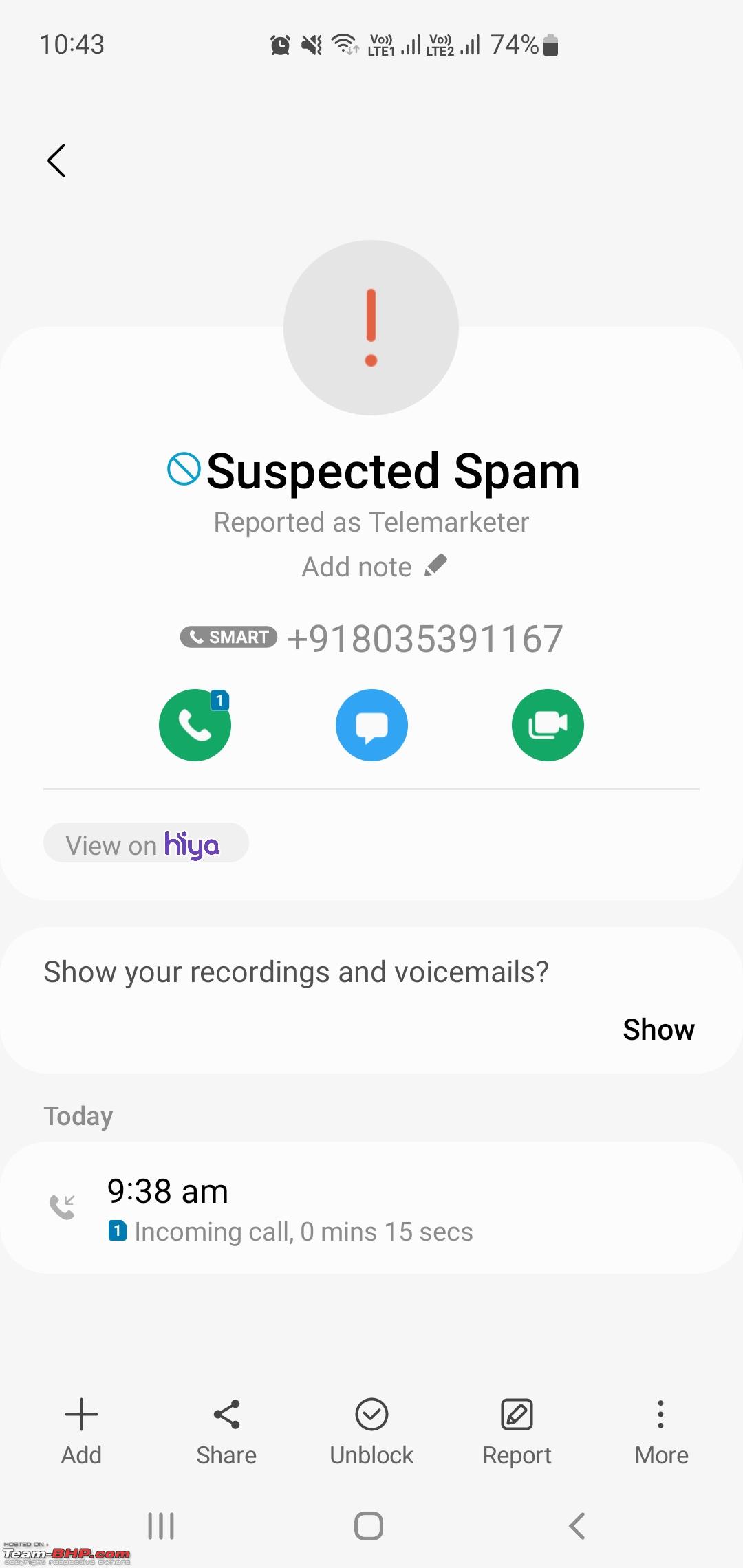Open the 9:38 am incoming call entry

pos(371,1208)
